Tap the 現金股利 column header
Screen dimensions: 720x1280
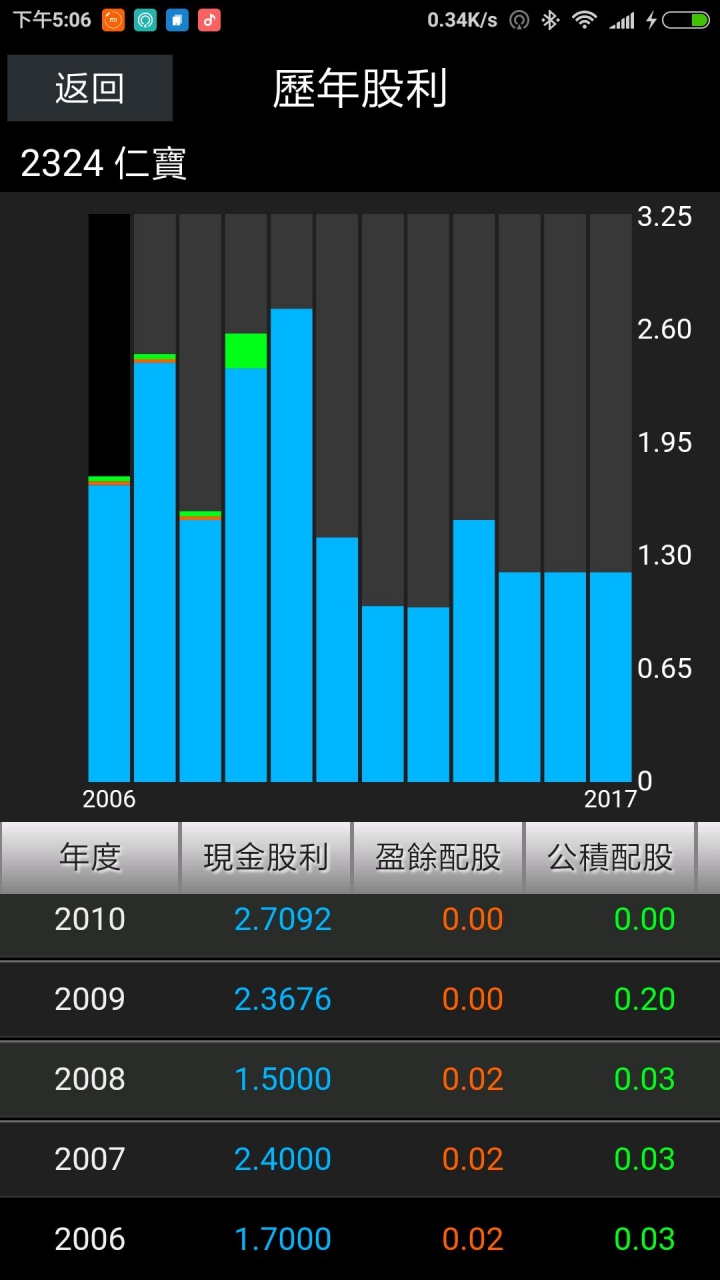tap(266, 857)
